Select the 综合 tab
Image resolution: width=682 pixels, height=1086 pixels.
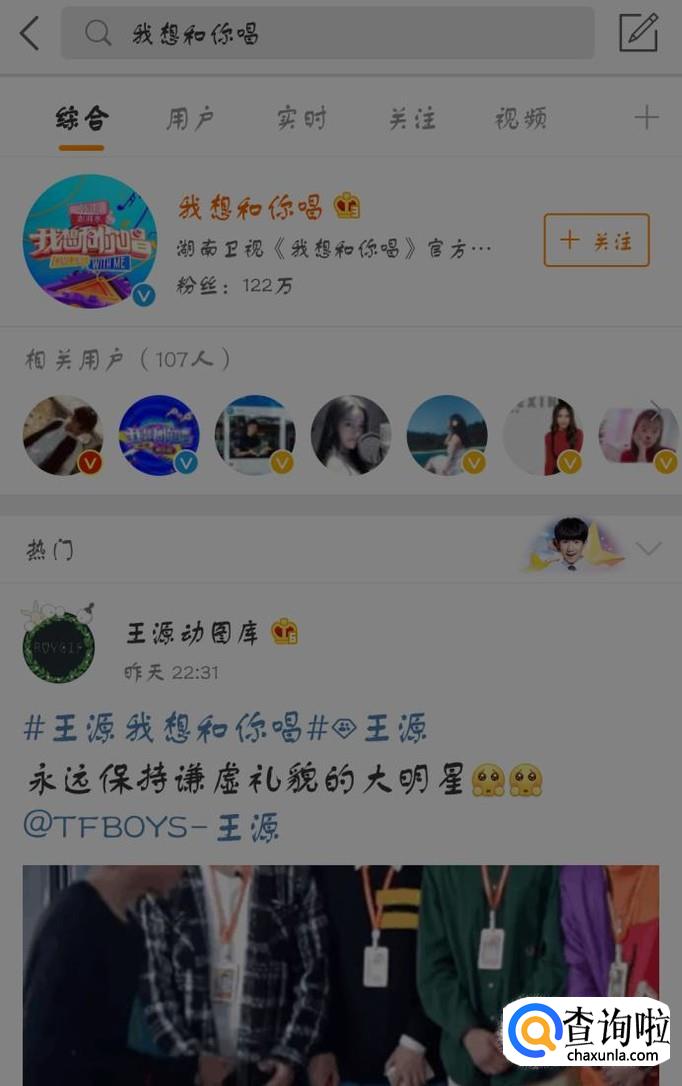pos(81,120)
